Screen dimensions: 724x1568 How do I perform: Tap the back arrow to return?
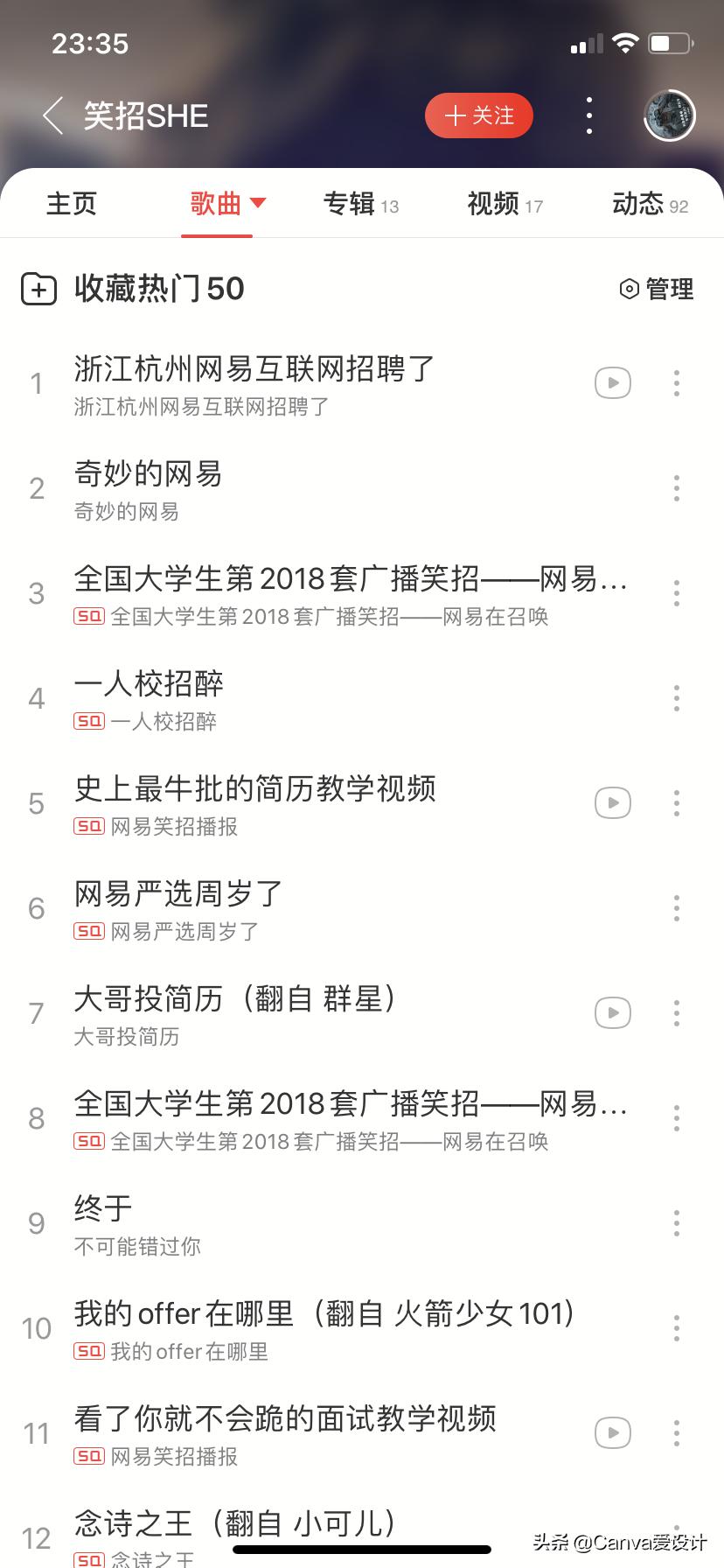[52, 115]
